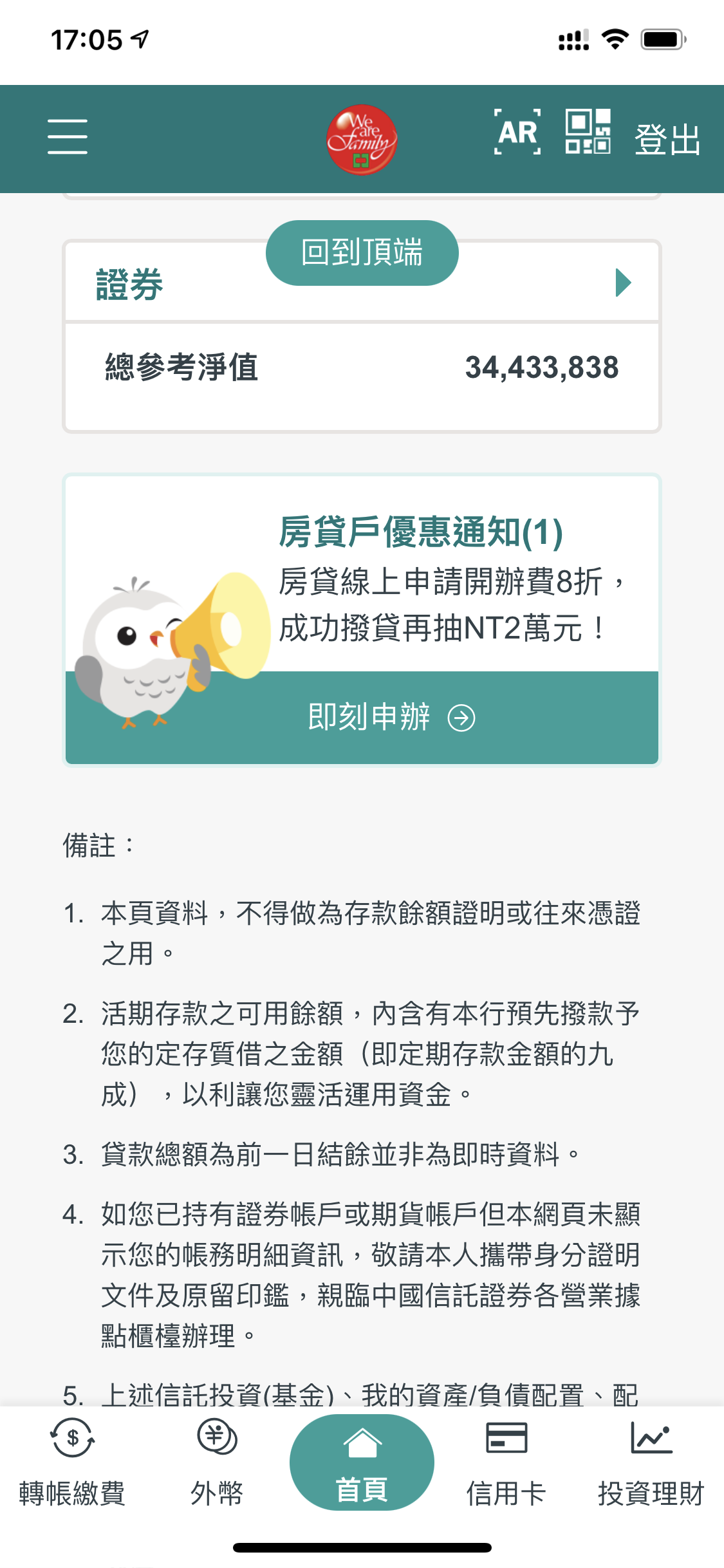Open the hamburger menu
Viewport: 724px width, 1568px height.
68,136
